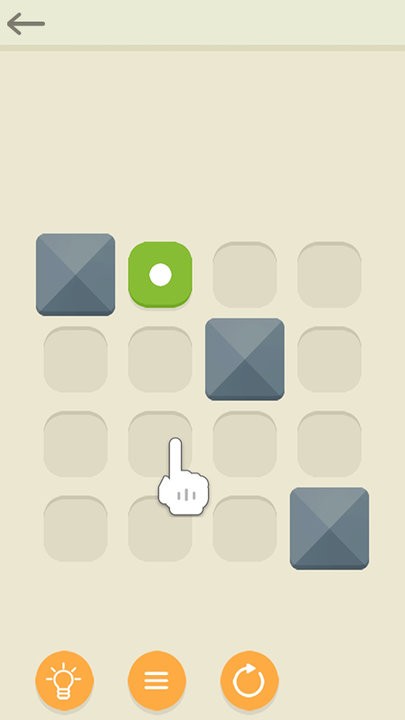Go back with the arrow icon
The height and width of the screenshot is (720, 405).
point(26,24)
